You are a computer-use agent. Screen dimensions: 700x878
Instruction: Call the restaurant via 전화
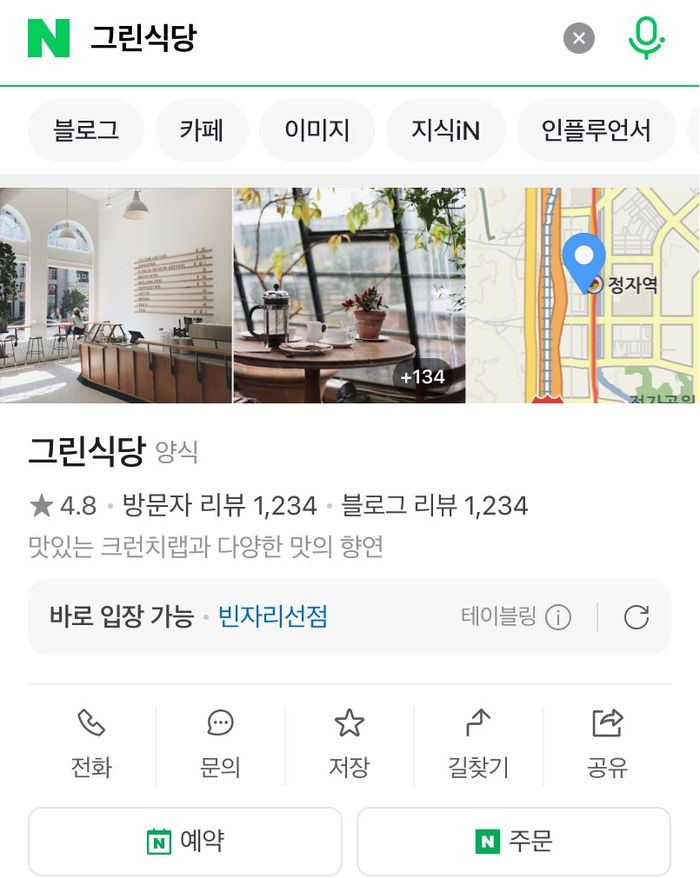click(91, 743)
